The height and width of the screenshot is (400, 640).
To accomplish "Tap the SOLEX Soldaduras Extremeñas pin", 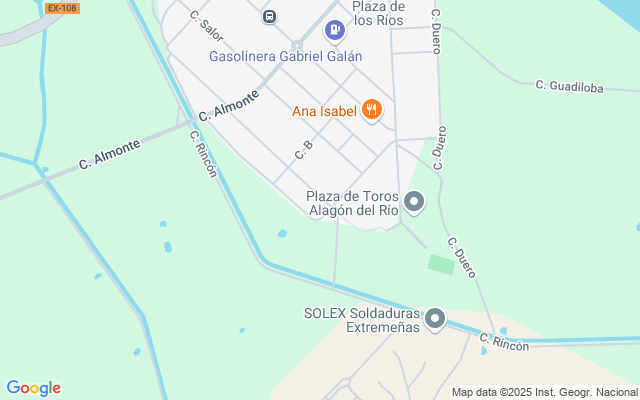I will tap(435, 318).
